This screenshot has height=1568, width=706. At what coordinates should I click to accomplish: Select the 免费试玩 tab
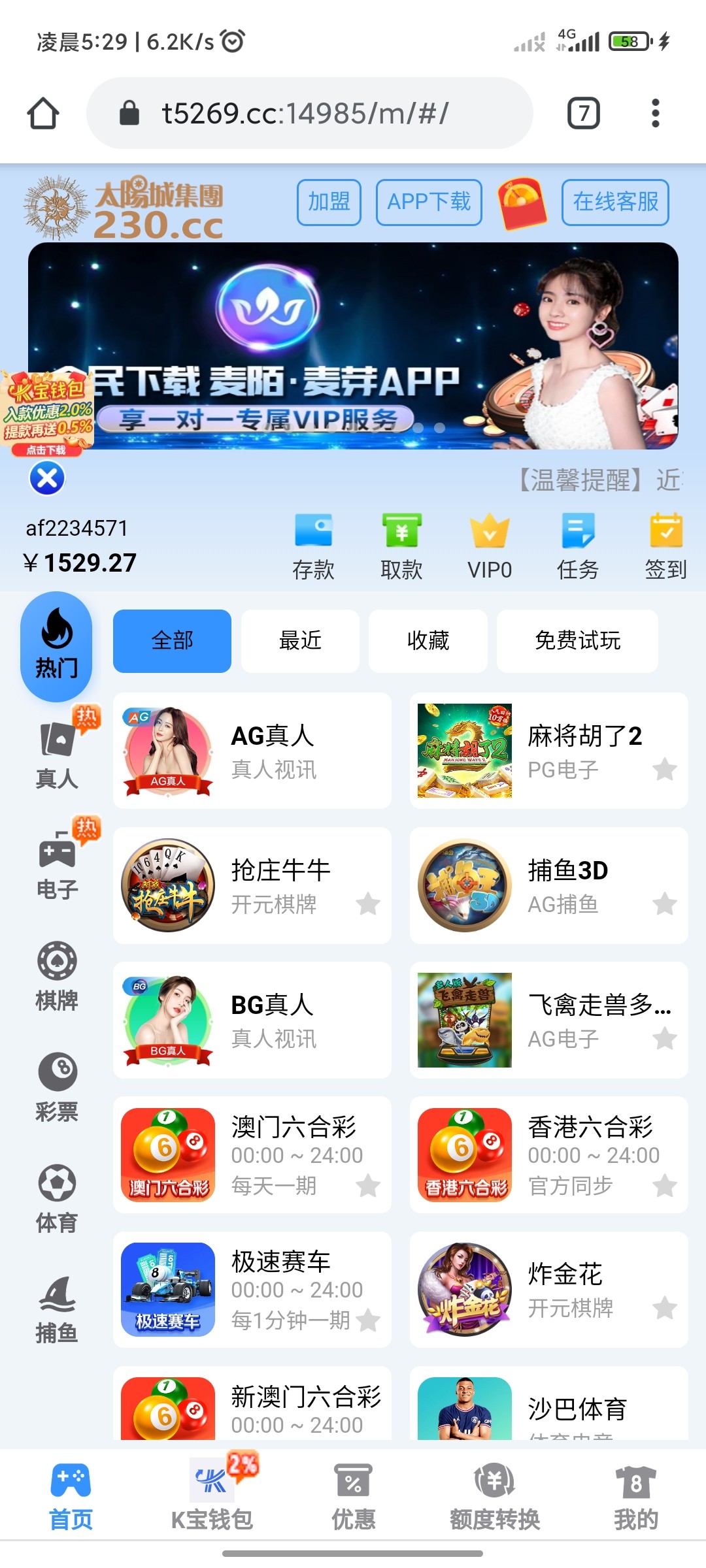(x=578, y=640)
